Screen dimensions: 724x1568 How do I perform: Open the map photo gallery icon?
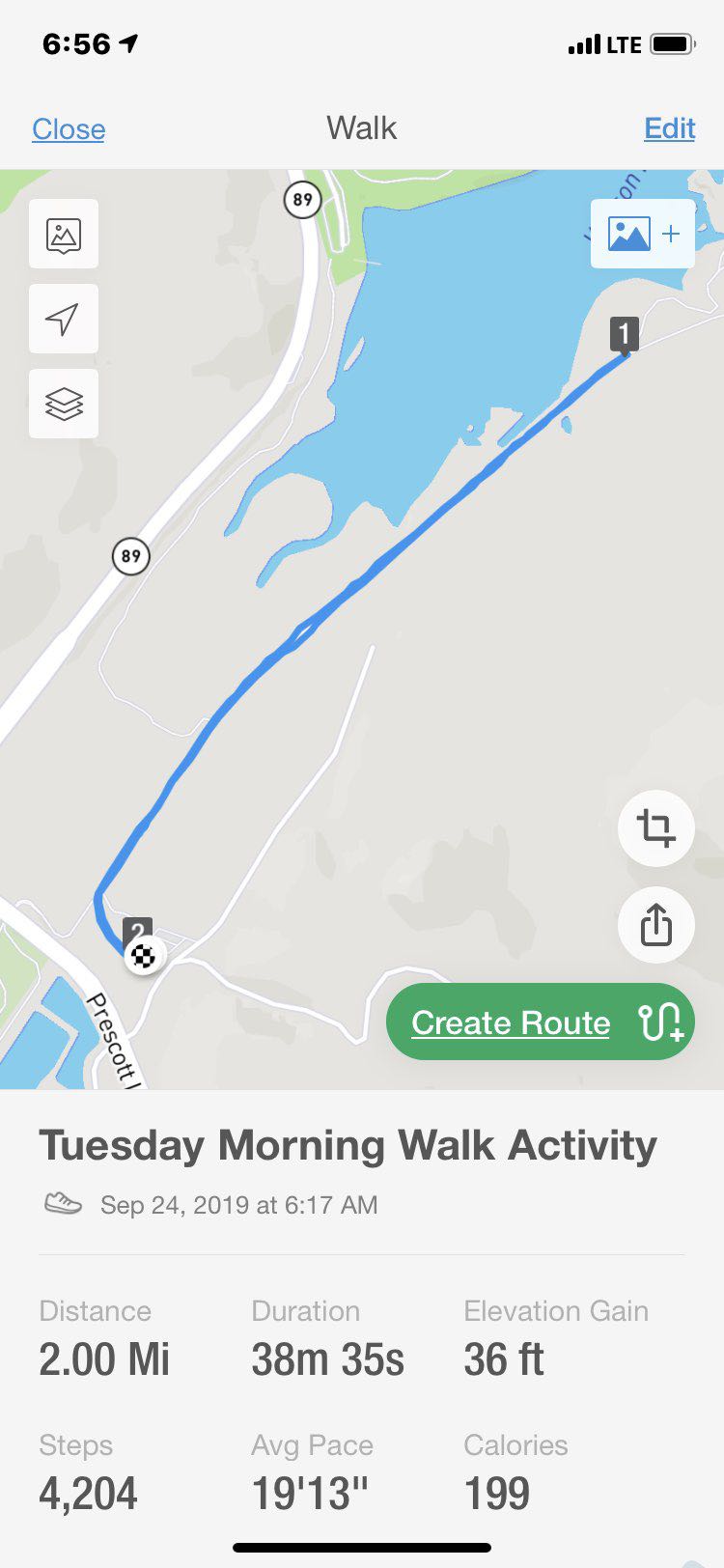click(x=64, y=234)
